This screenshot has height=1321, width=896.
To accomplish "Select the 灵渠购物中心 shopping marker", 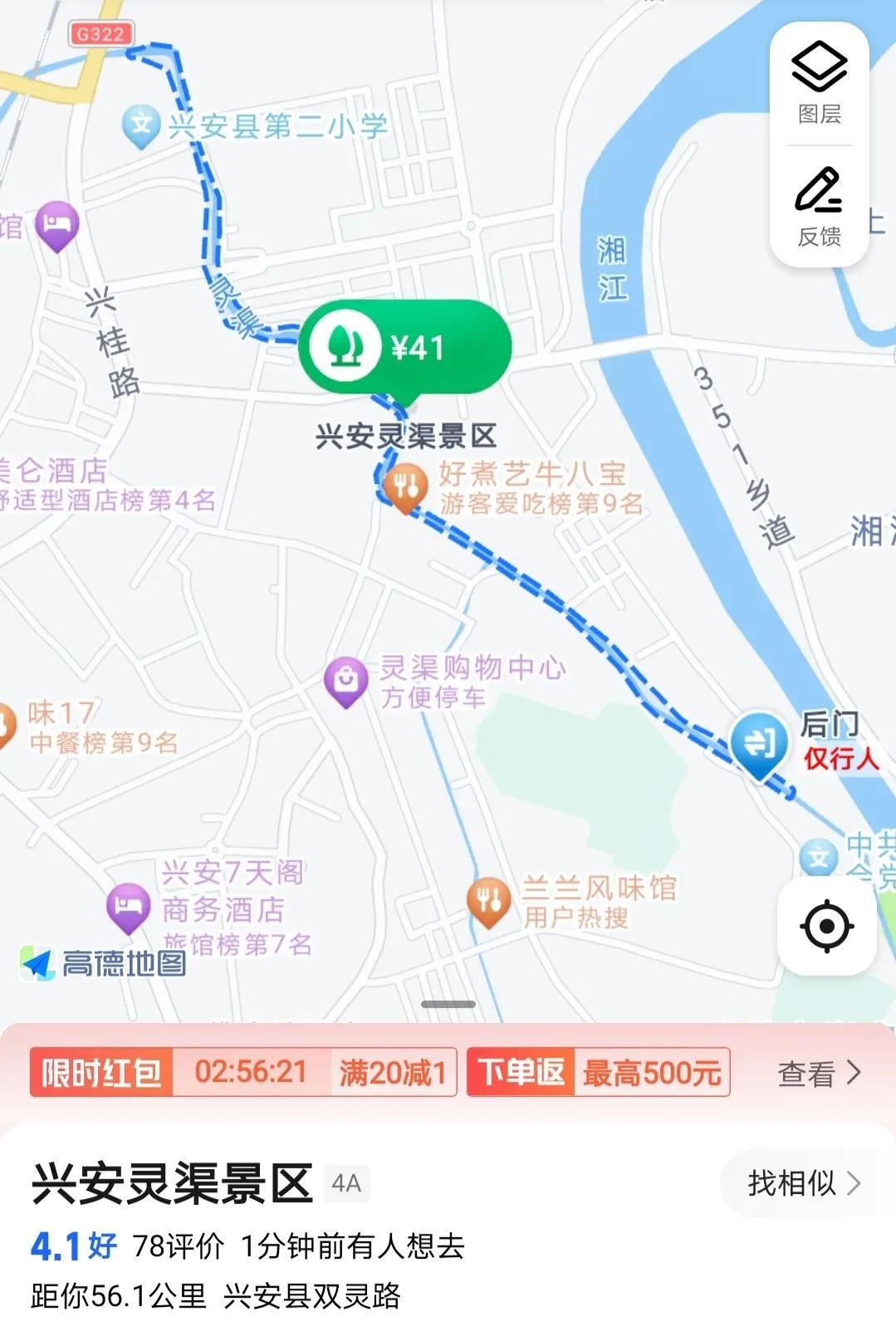I will [x=345, y=682].
